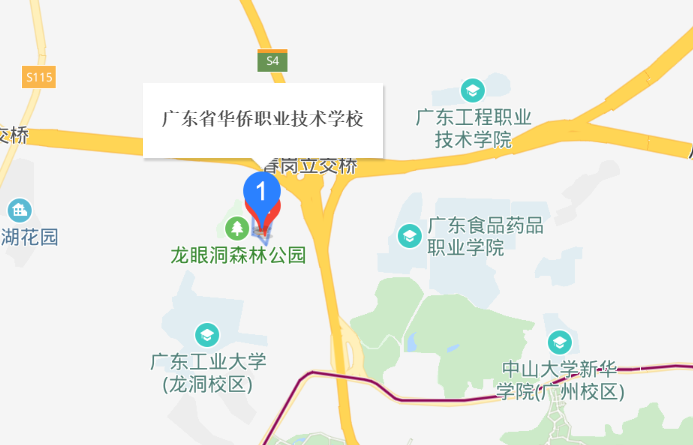Open the 广东省华侨职业技术学校 info bubble
This screenshot has width=693, height=445.
(262, 119)
